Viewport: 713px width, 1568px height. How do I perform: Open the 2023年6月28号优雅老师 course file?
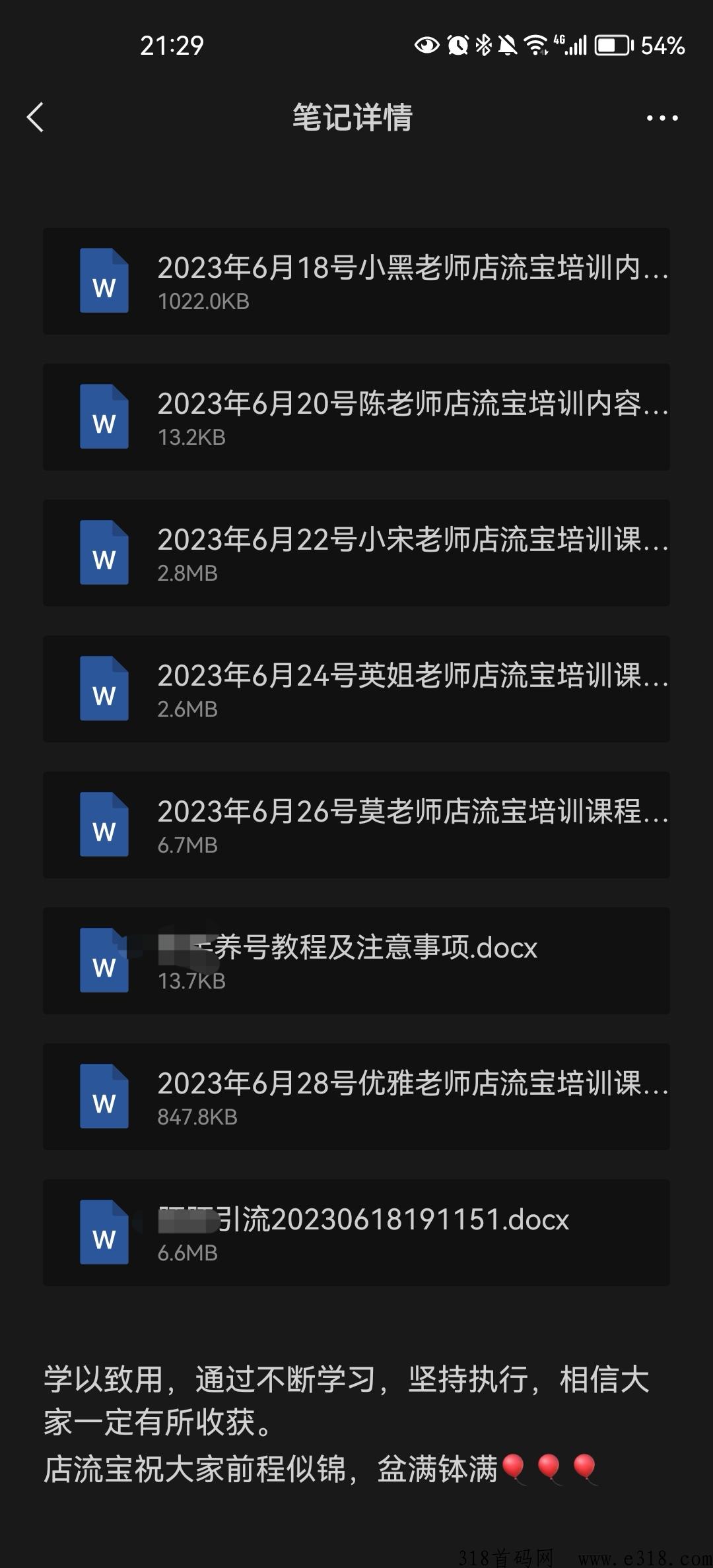click(x=356, y=1097)
